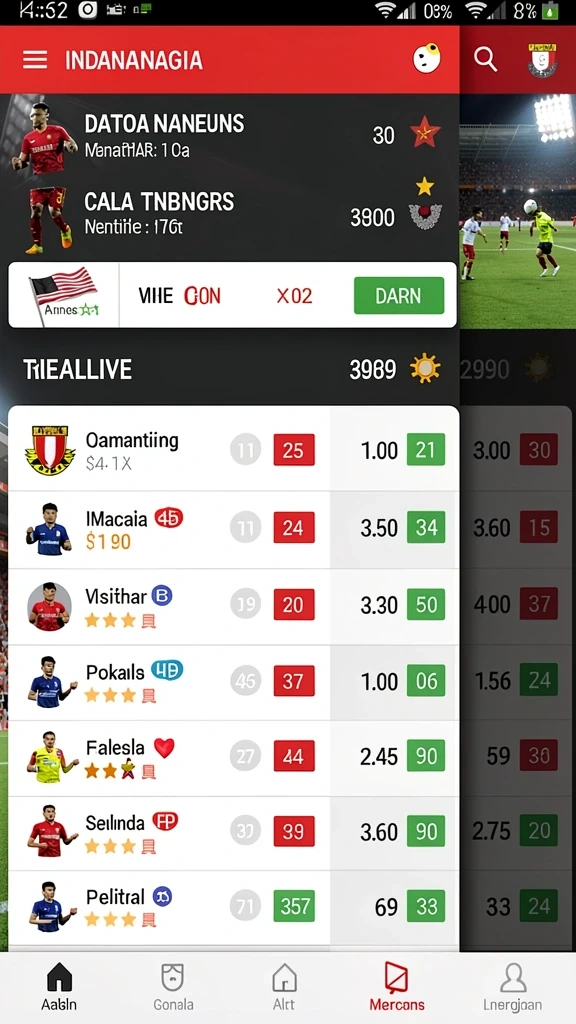Select red odds 20 for Visithar
576x1024 pixels.
pyautogui.click(x=293, y=605)
